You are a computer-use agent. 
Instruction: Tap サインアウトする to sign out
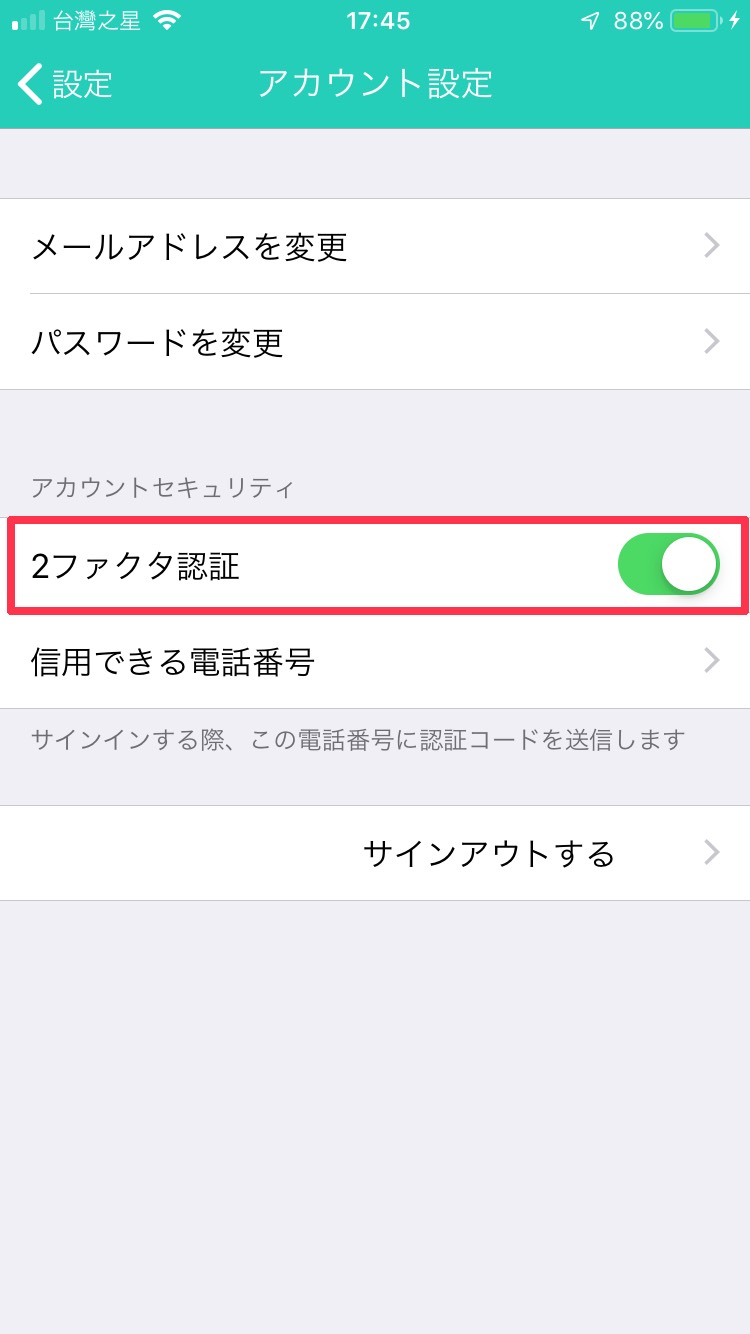coord(375,853)
